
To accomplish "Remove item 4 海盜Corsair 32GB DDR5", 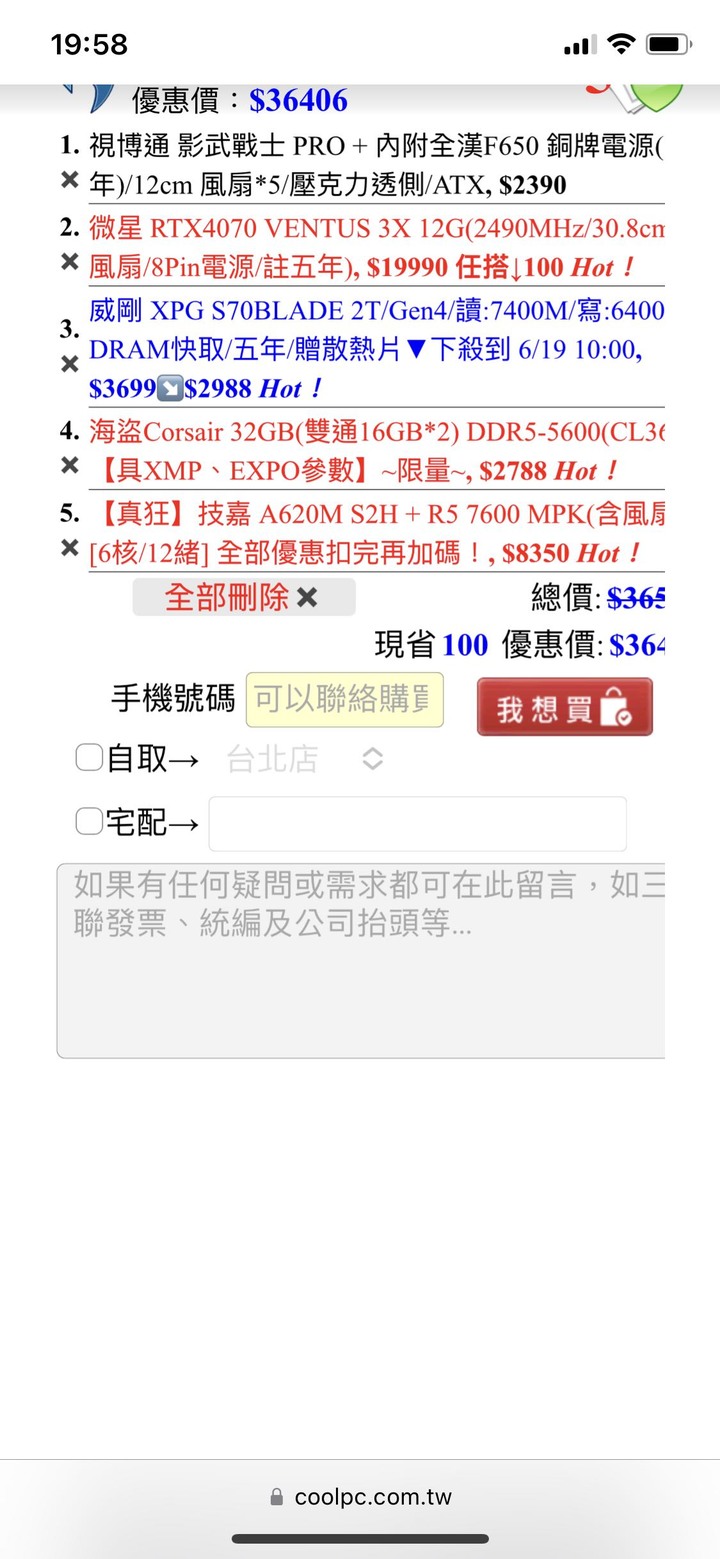I will (69, 465).
